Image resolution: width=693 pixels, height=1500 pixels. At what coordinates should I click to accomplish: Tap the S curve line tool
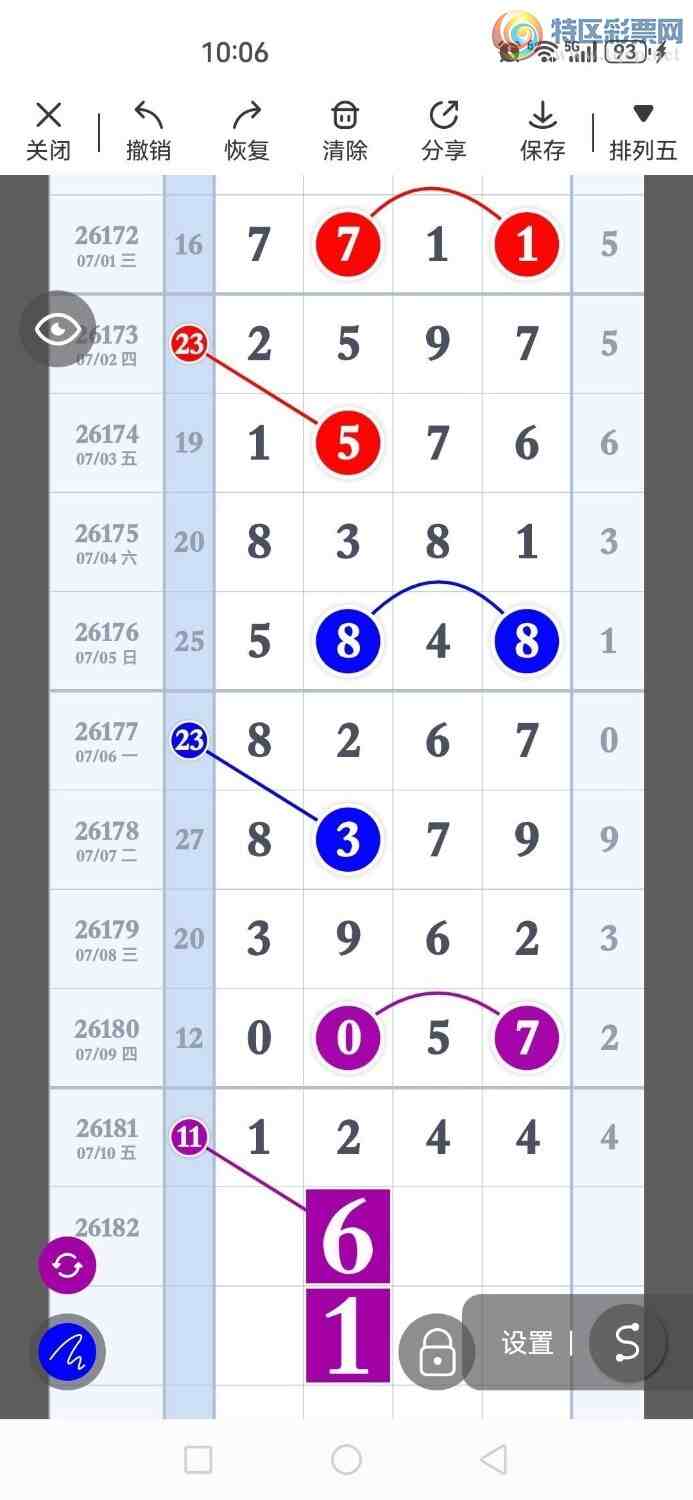tap(628, 1343)
